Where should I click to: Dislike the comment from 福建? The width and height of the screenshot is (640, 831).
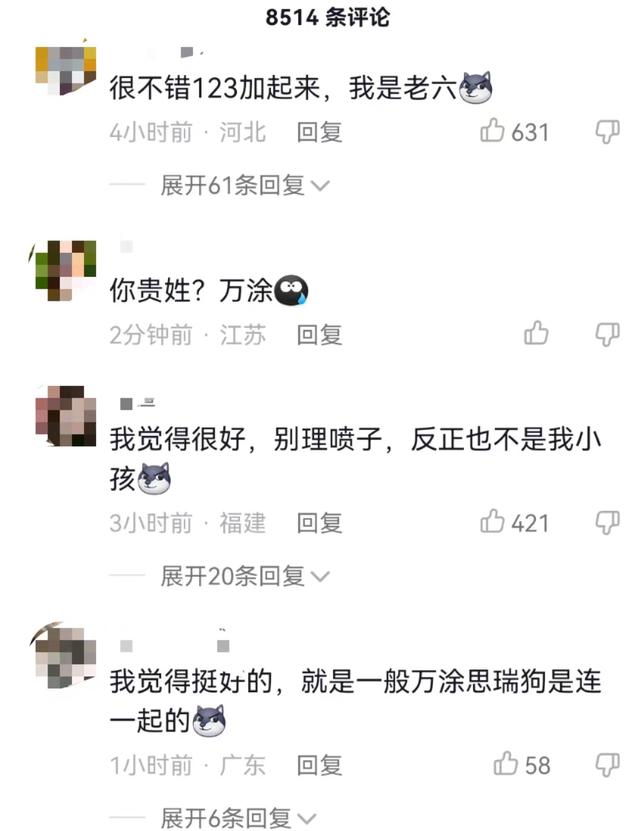(x=607, y=521)
